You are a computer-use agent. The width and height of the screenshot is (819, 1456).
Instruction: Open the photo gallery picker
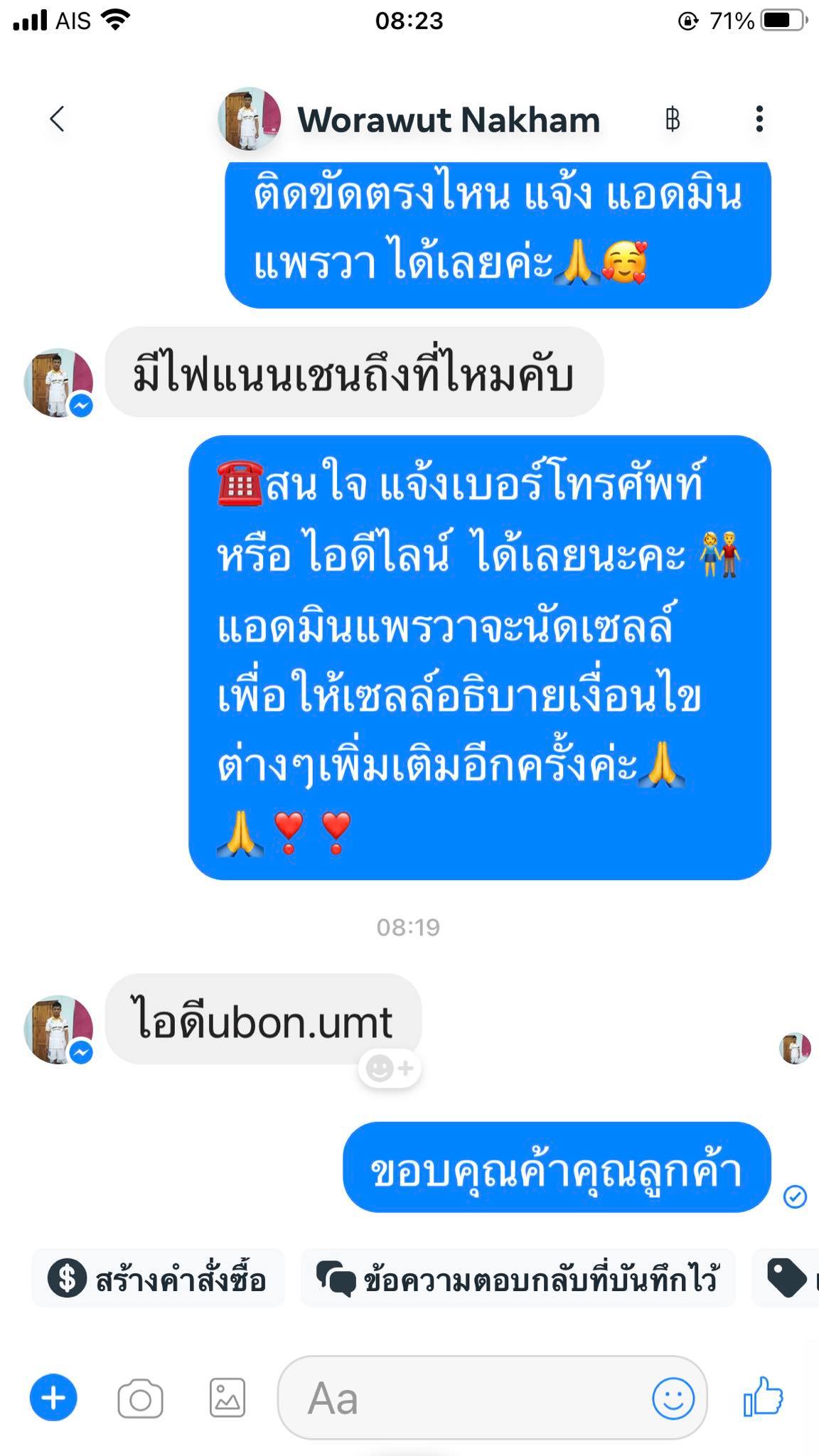(x=227, y=1398)
